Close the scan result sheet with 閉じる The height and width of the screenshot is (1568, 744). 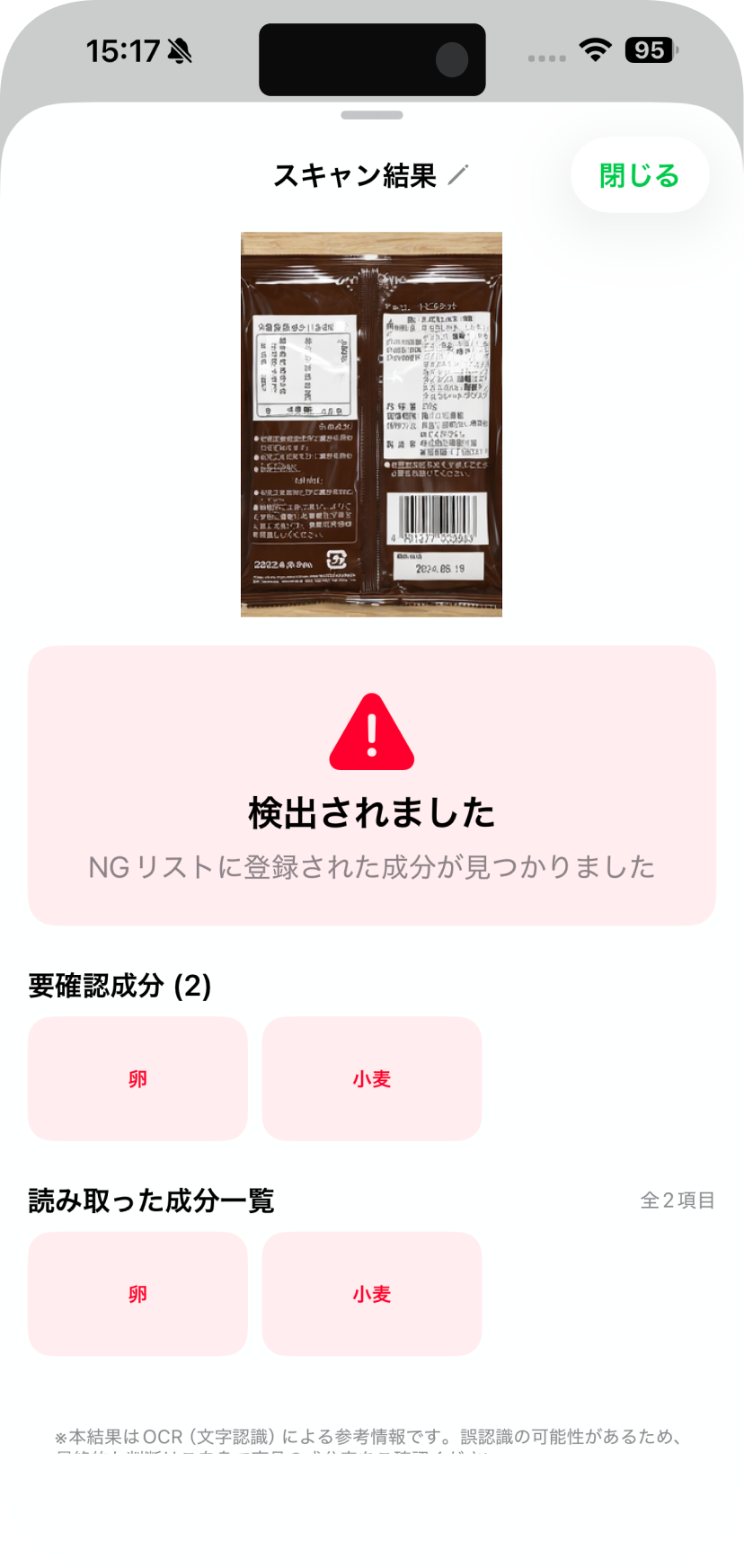639,175
